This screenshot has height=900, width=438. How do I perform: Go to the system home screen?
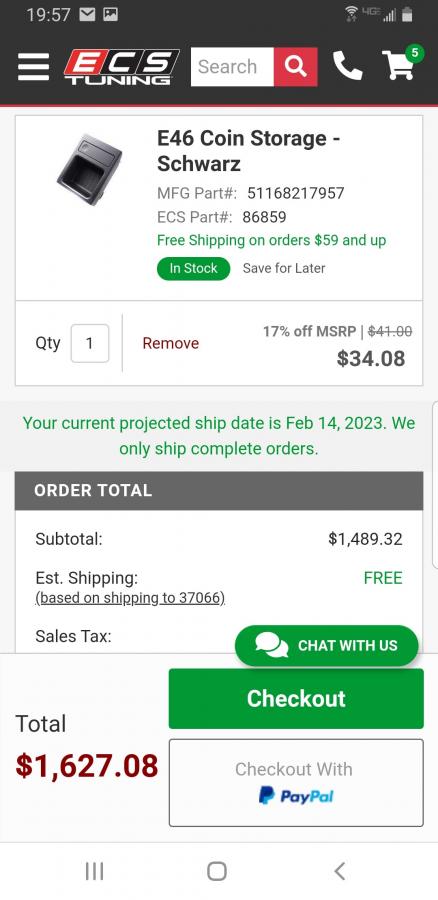[216, 871]
